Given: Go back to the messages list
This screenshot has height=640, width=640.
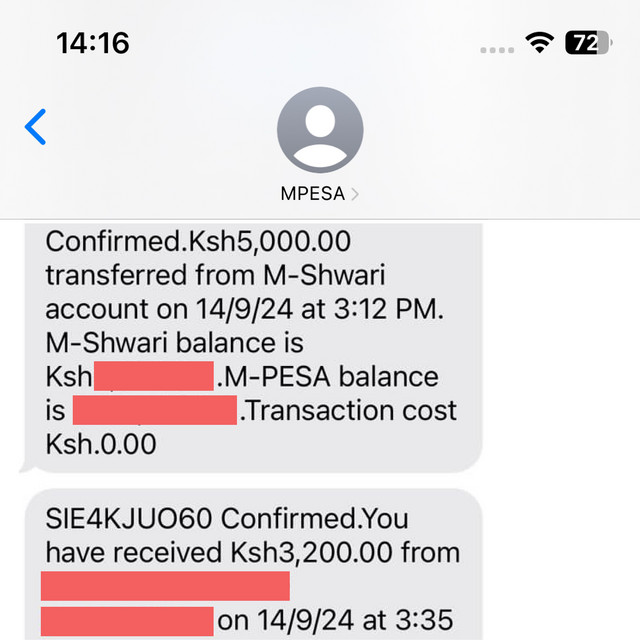Looking at the screenshot, I should (36, 128).
